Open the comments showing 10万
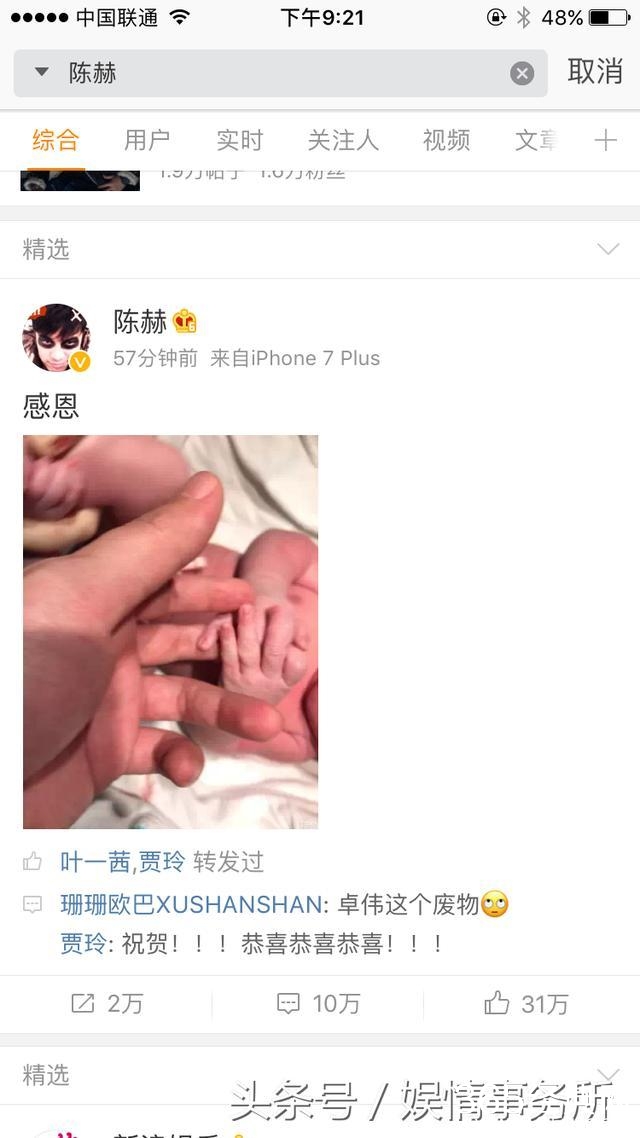This screenshot has height=1138, width=640. point(319,1004)
